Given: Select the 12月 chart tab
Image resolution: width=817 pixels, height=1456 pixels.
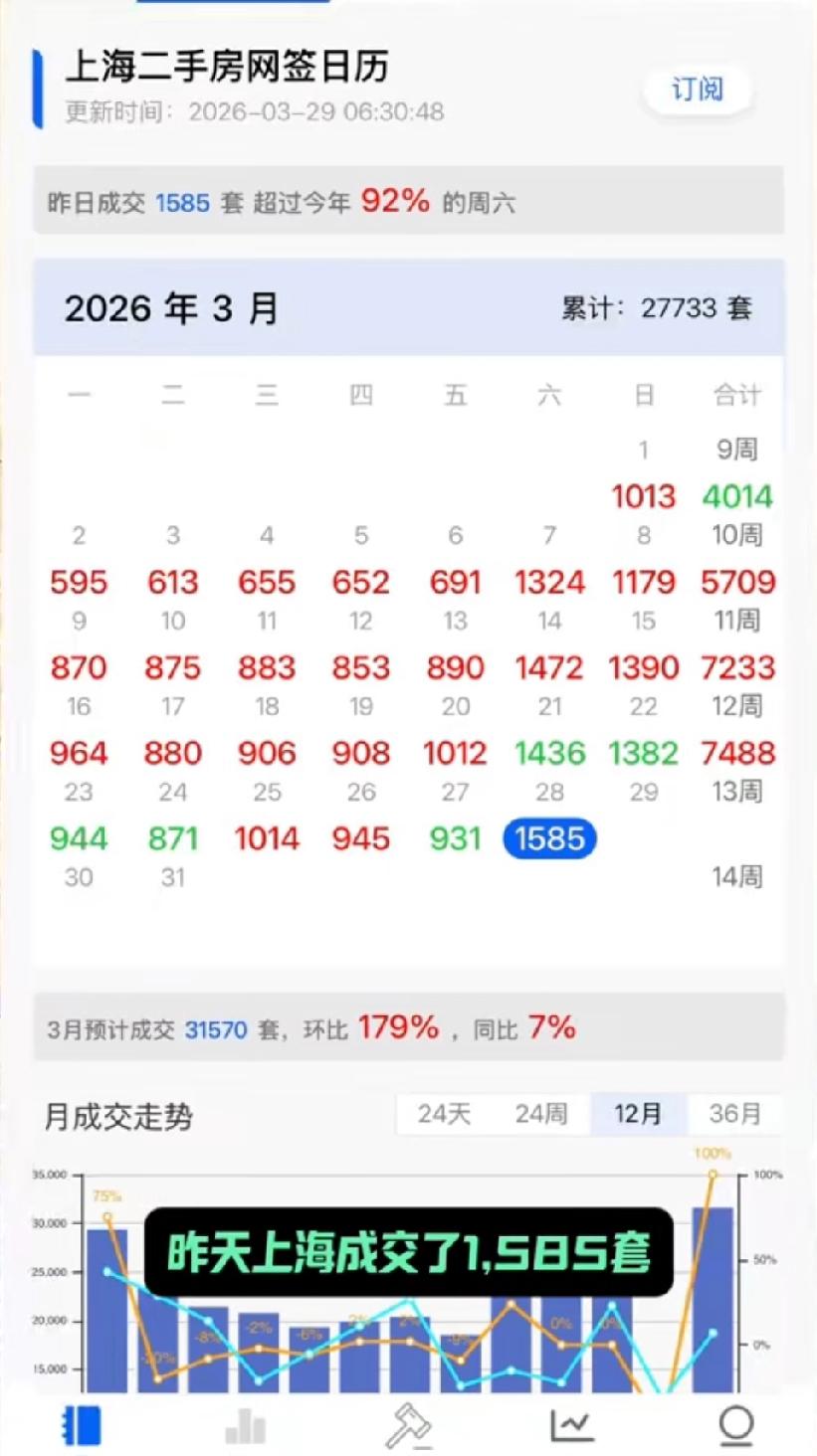Looking at the screenshot, I should (638, 1114).
